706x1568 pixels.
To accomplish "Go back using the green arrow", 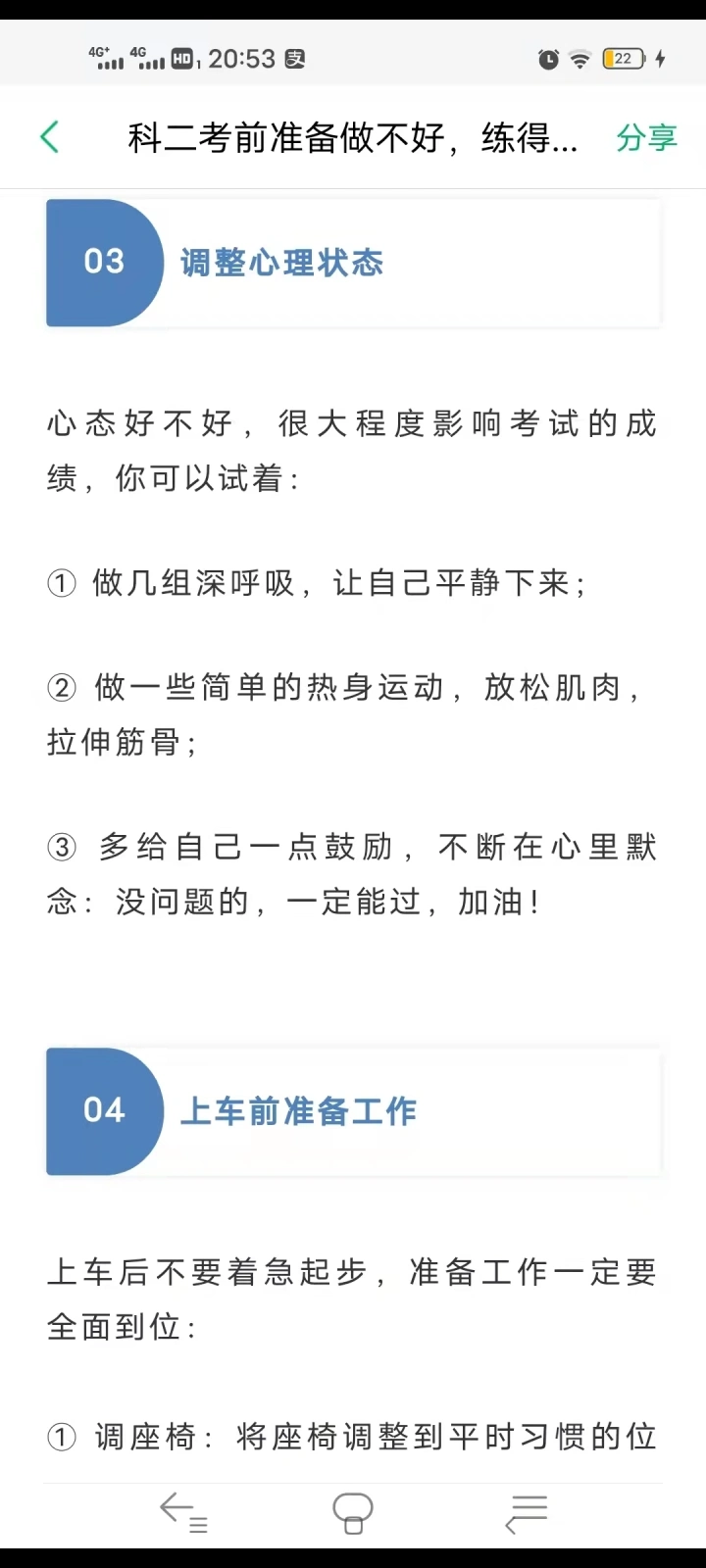I will (x=50, y=137).
